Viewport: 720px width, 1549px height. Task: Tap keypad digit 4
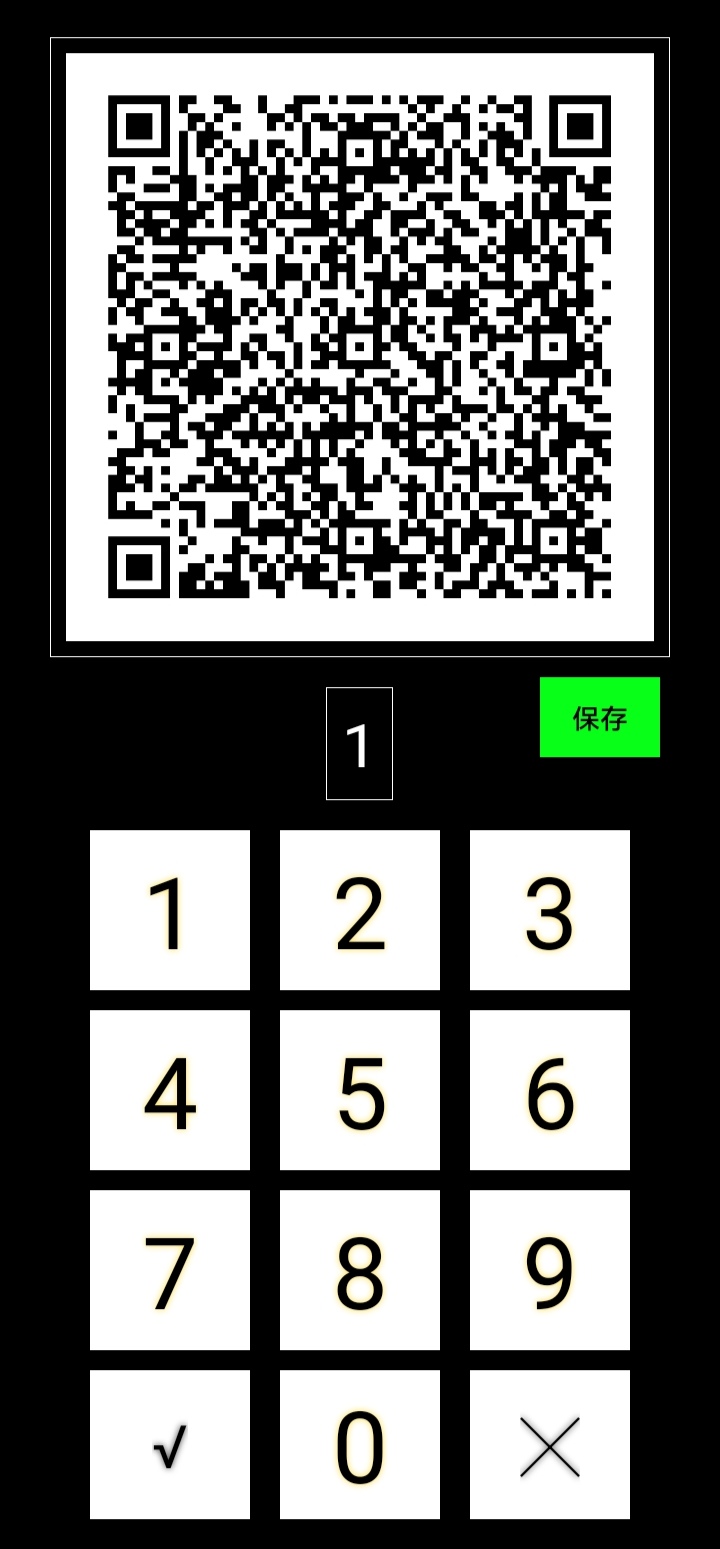tap(170, 1090)
